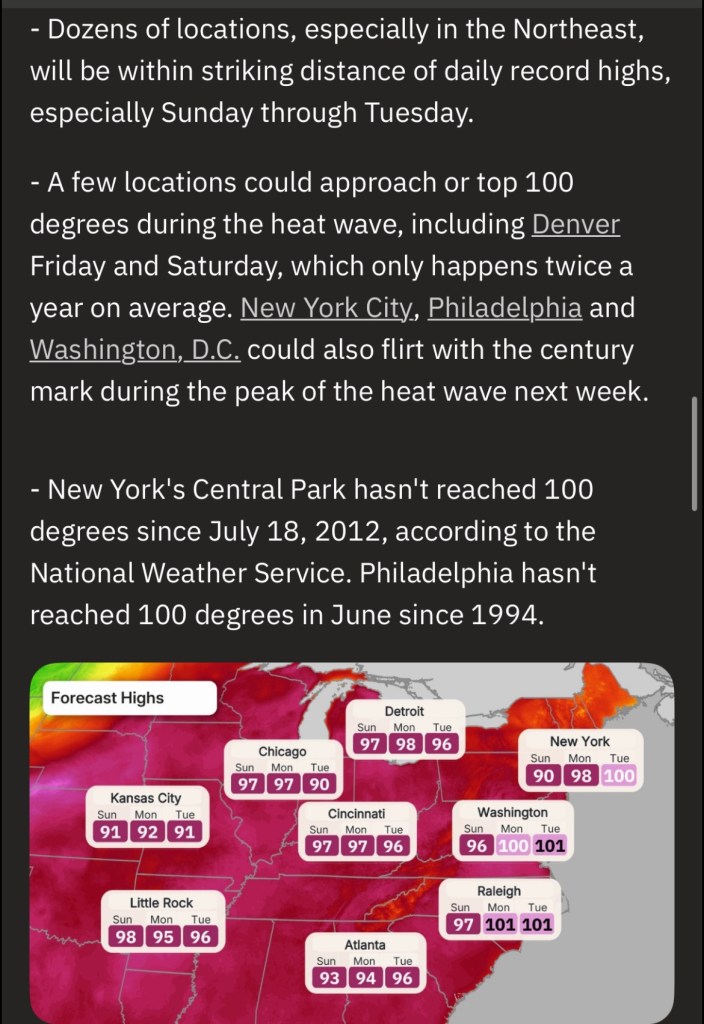
Task: Follow the Philadelphia link
Action: [504, 309]
